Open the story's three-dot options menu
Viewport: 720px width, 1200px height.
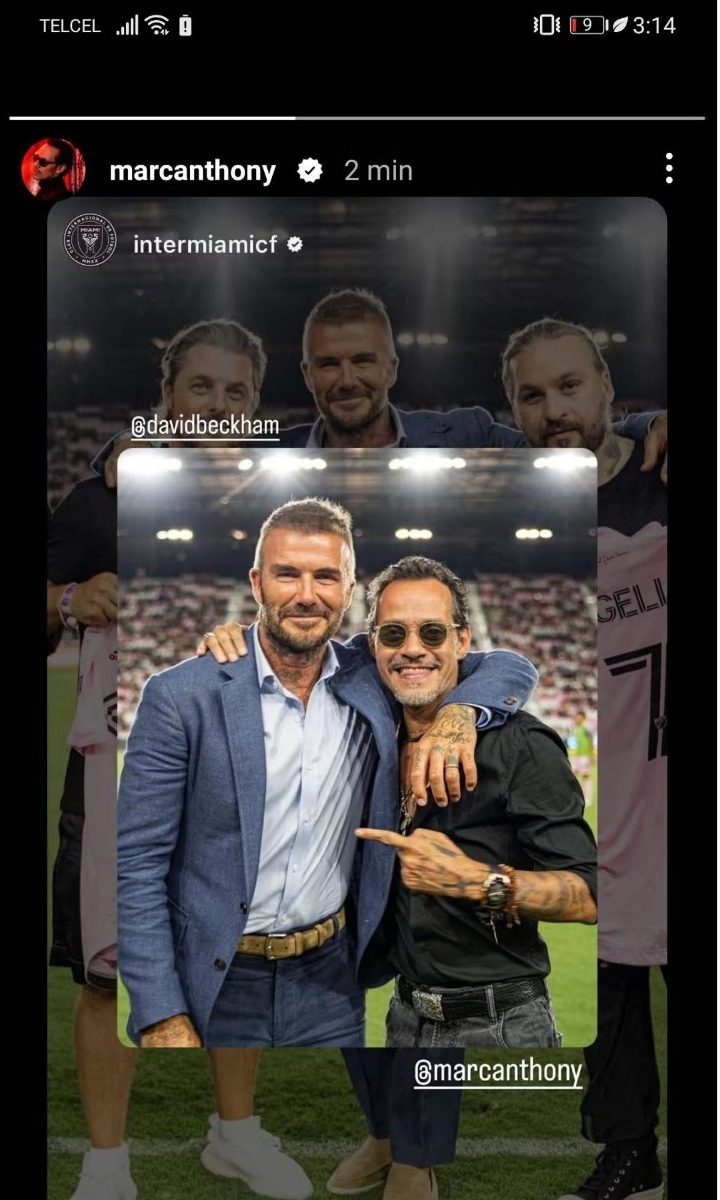(x=669, y=169)
